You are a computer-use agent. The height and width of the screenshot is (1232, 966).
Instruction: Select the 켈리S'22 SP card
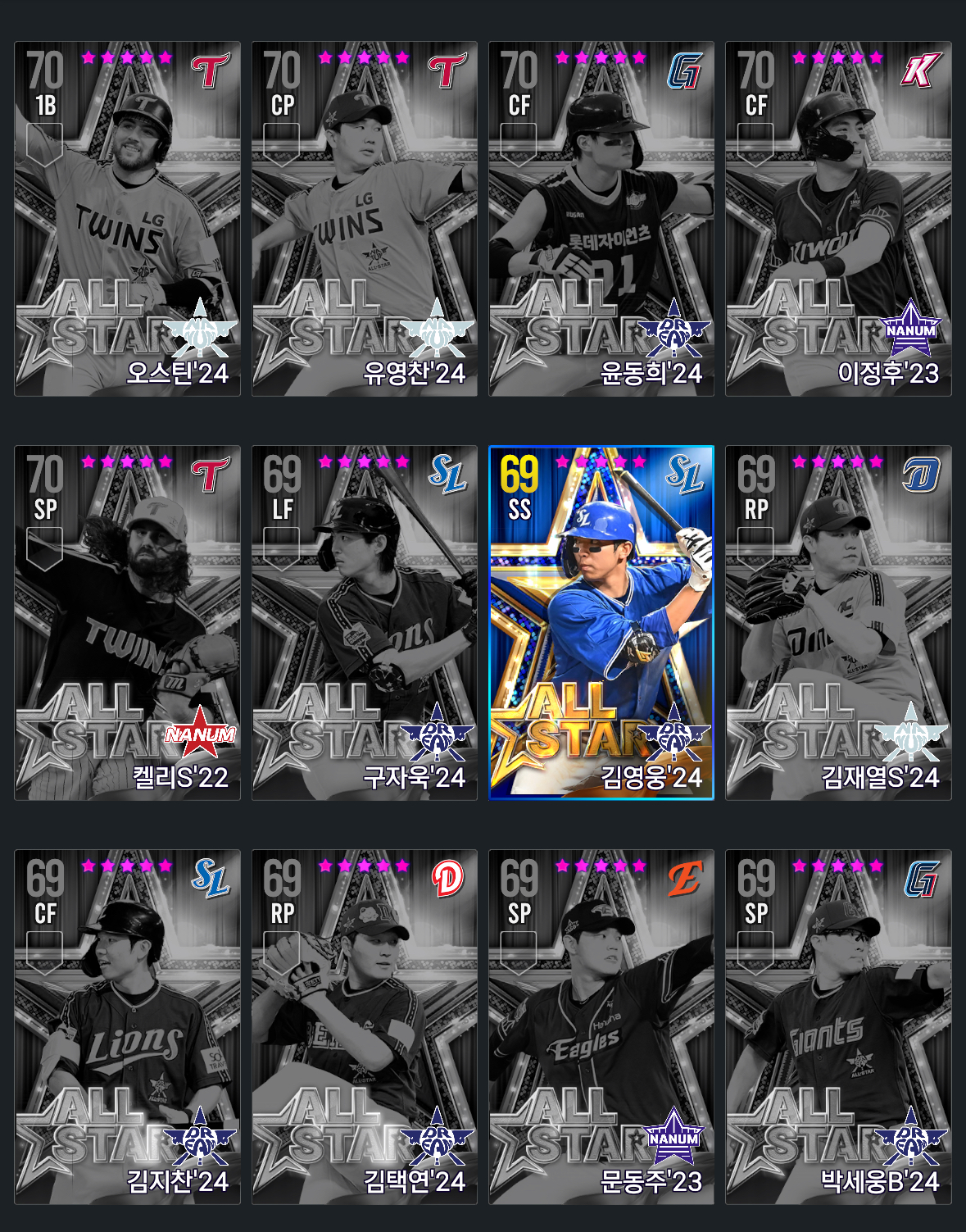tap(127, 623)
